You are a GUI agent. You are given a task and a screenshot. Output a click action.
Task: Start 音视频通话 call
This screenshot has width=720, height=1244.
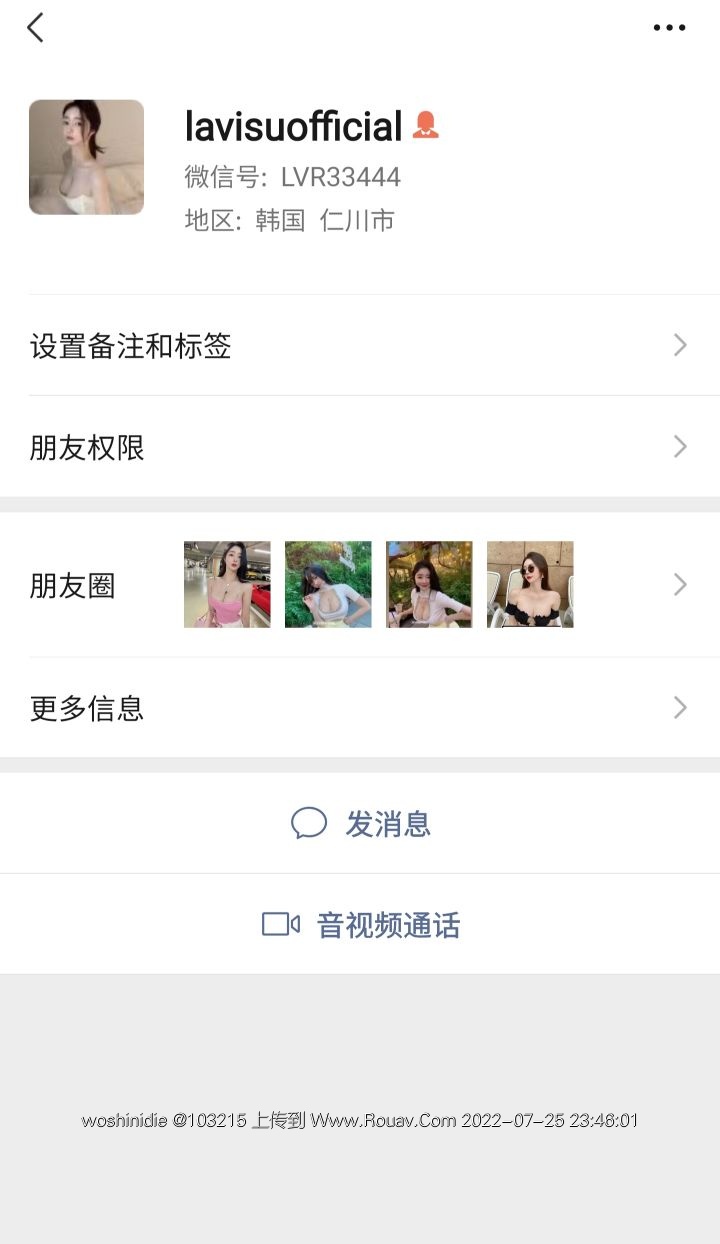pos(360,925)
